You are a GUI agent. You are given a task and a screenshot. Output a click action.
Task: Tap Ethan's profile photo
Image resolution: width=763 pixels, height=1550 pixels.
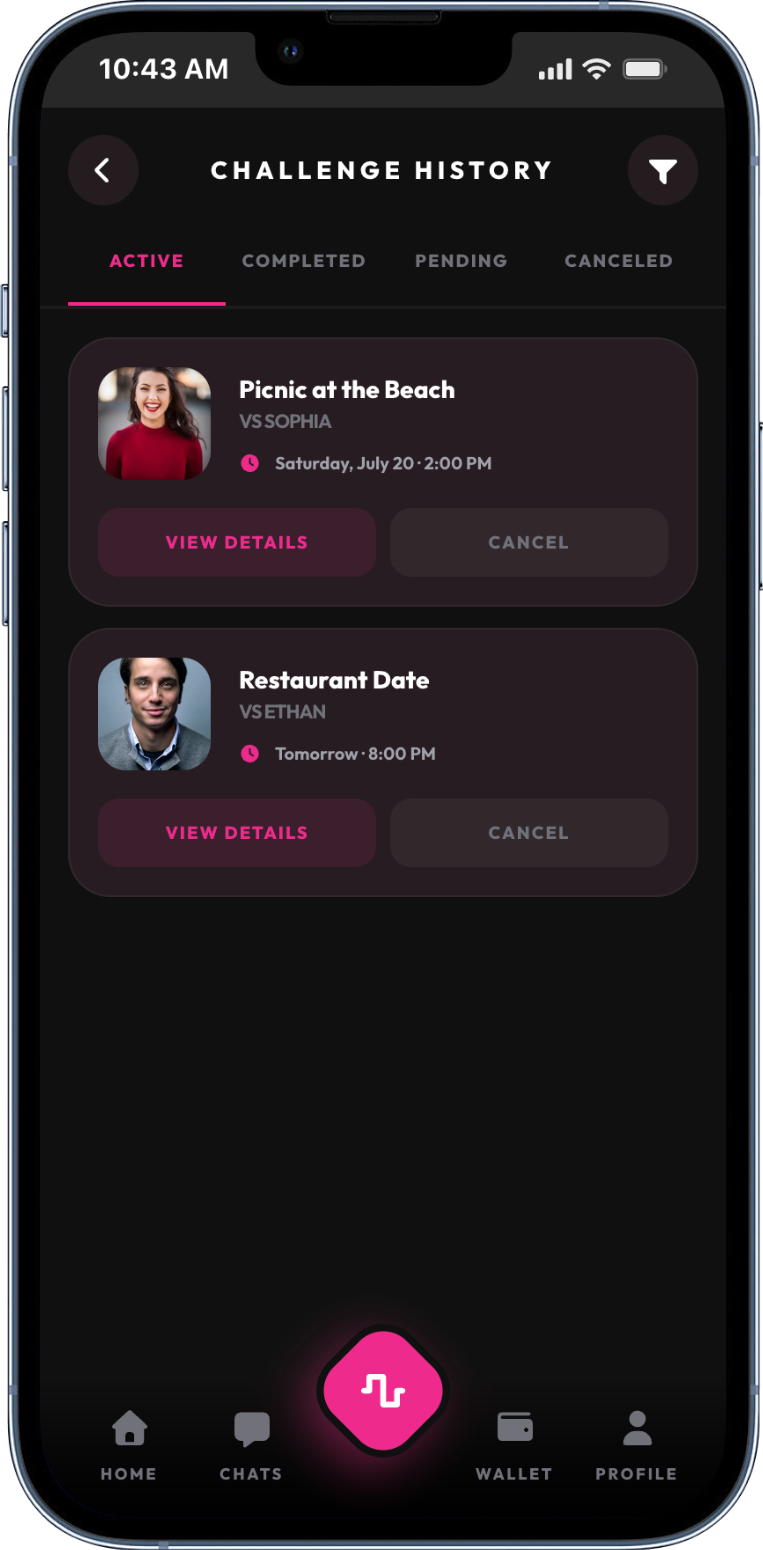click(x=155, y=714)
